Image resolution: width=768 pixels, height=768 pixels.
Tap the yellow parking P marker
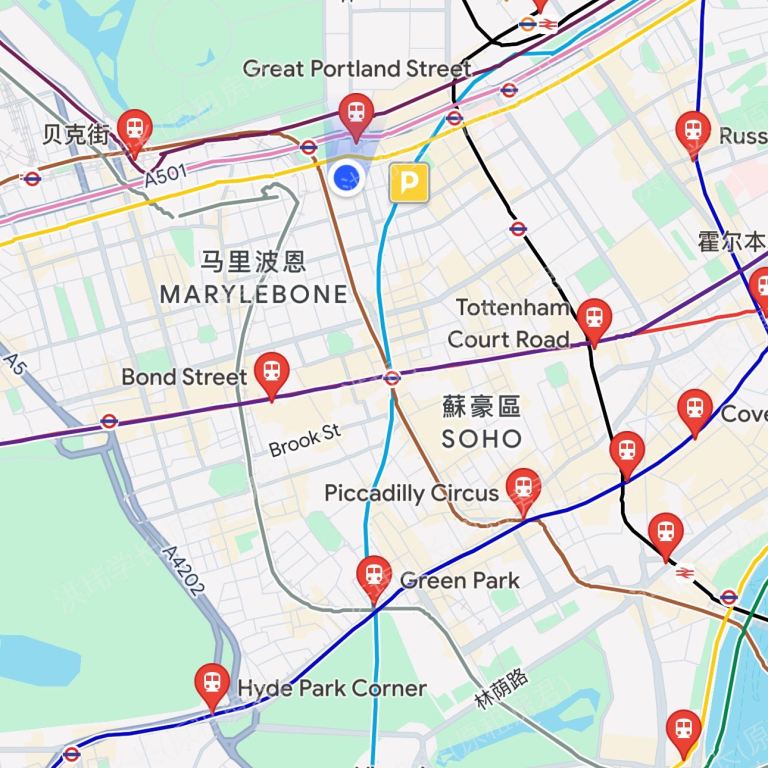(x=408, y=182)
